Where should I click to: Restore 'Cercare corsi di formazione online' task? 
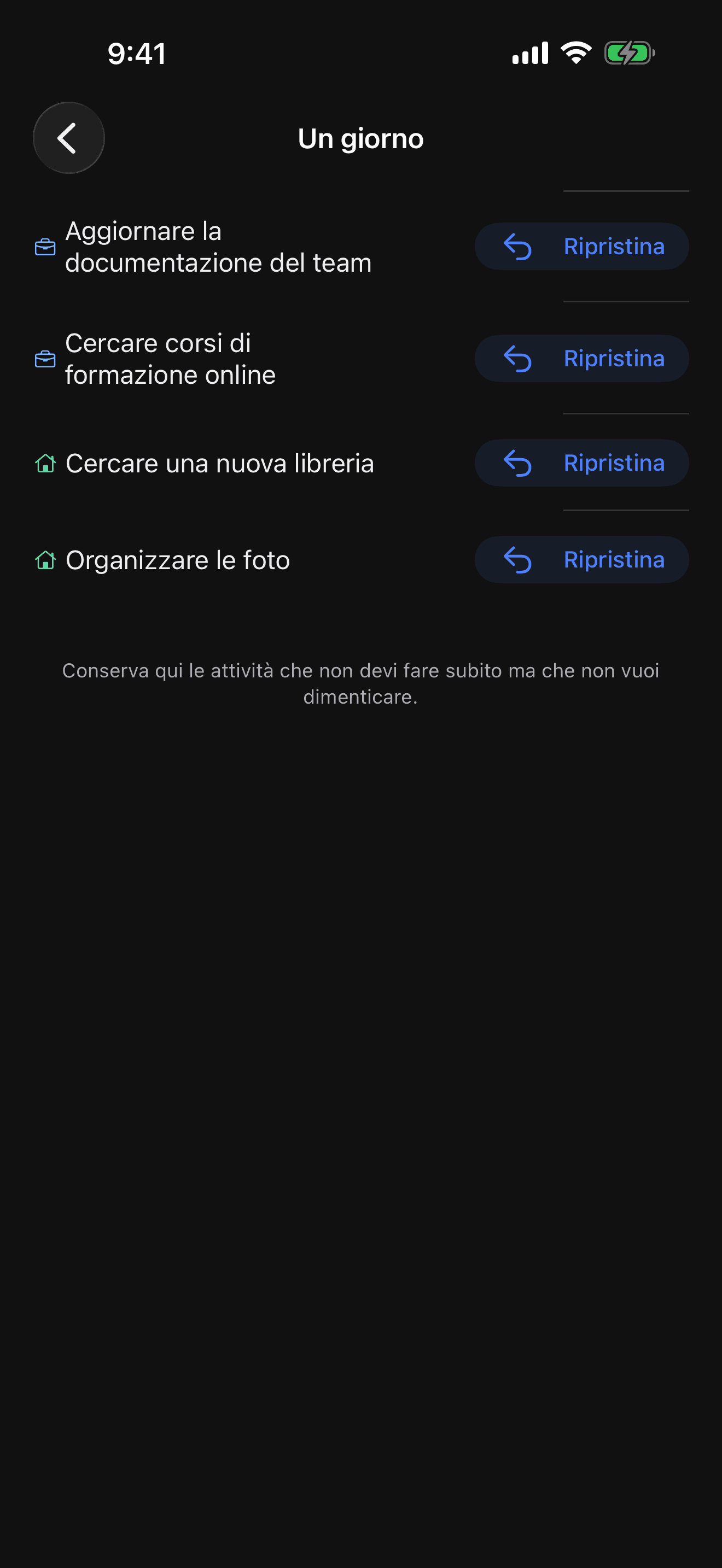[x=581, y=359]
